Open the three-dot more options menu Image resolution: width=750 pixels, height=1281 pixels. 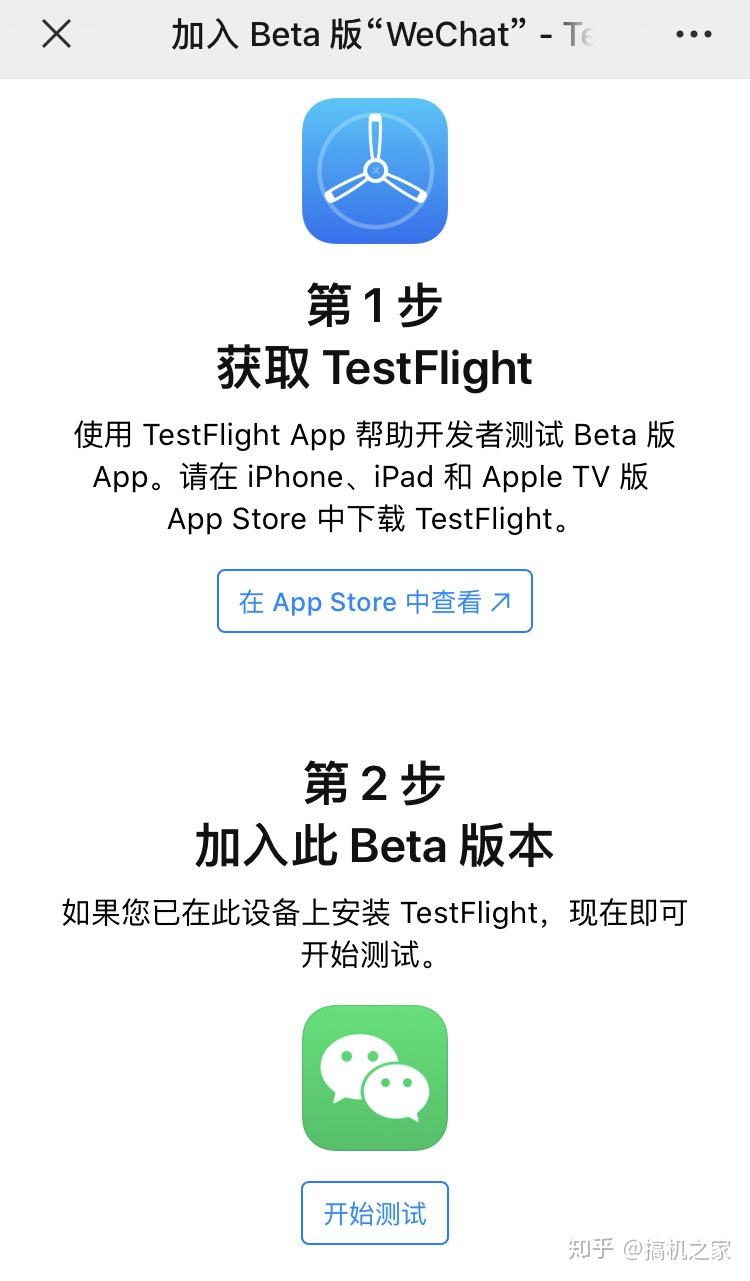(x=696, y=35)
